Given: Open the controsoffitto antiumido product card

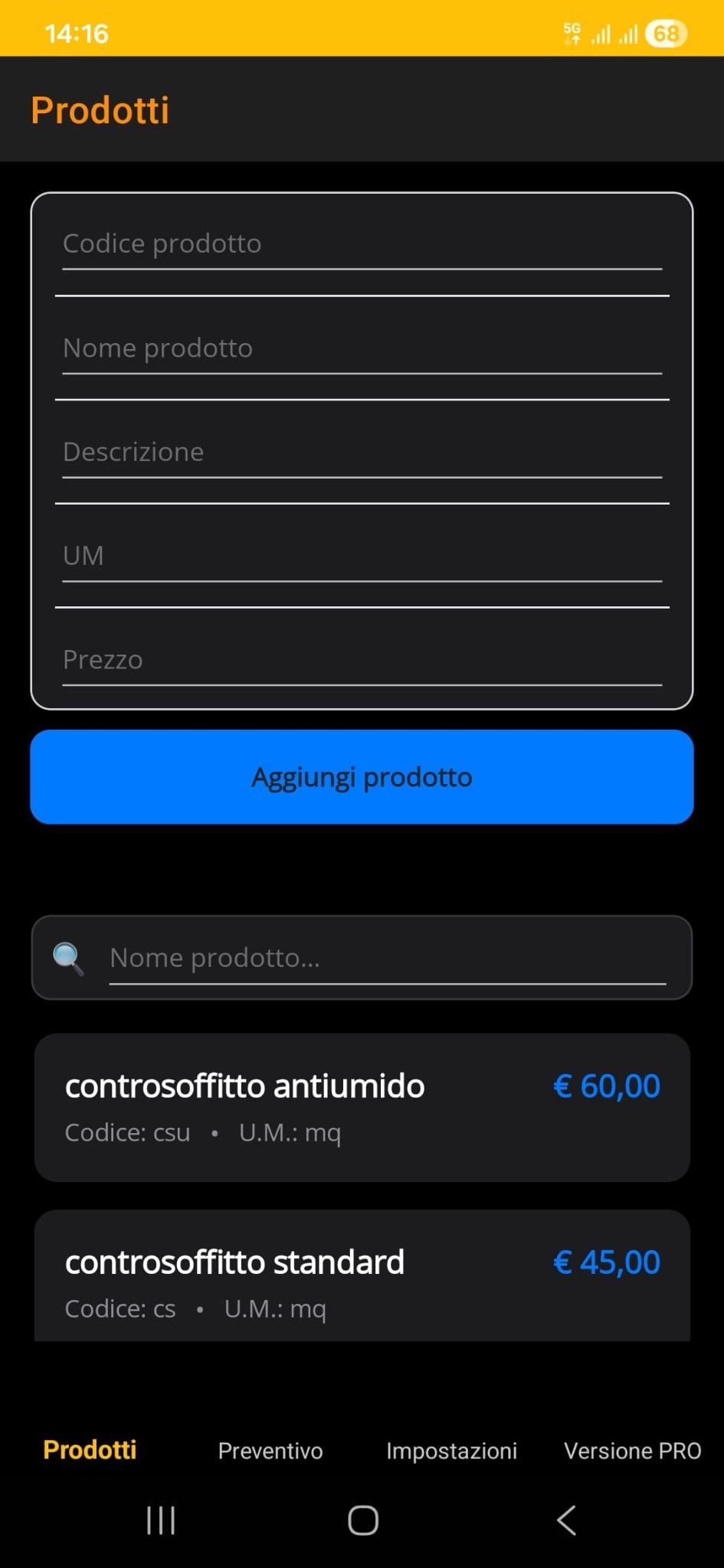Looking at the screenshot, I should (x=362, y=1107).
